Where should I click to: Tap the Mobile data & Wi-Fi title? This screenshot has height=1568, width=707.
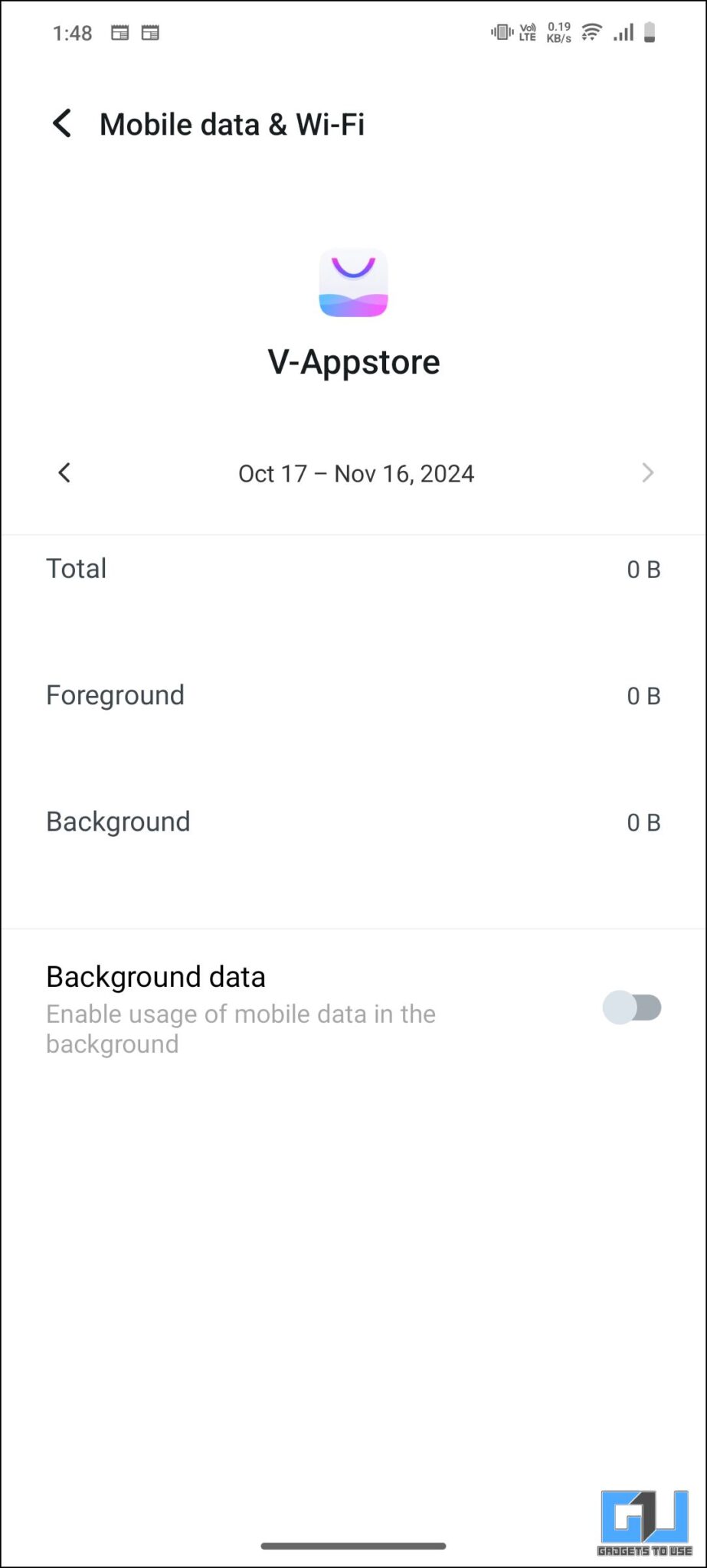click(x=233, y=123)
